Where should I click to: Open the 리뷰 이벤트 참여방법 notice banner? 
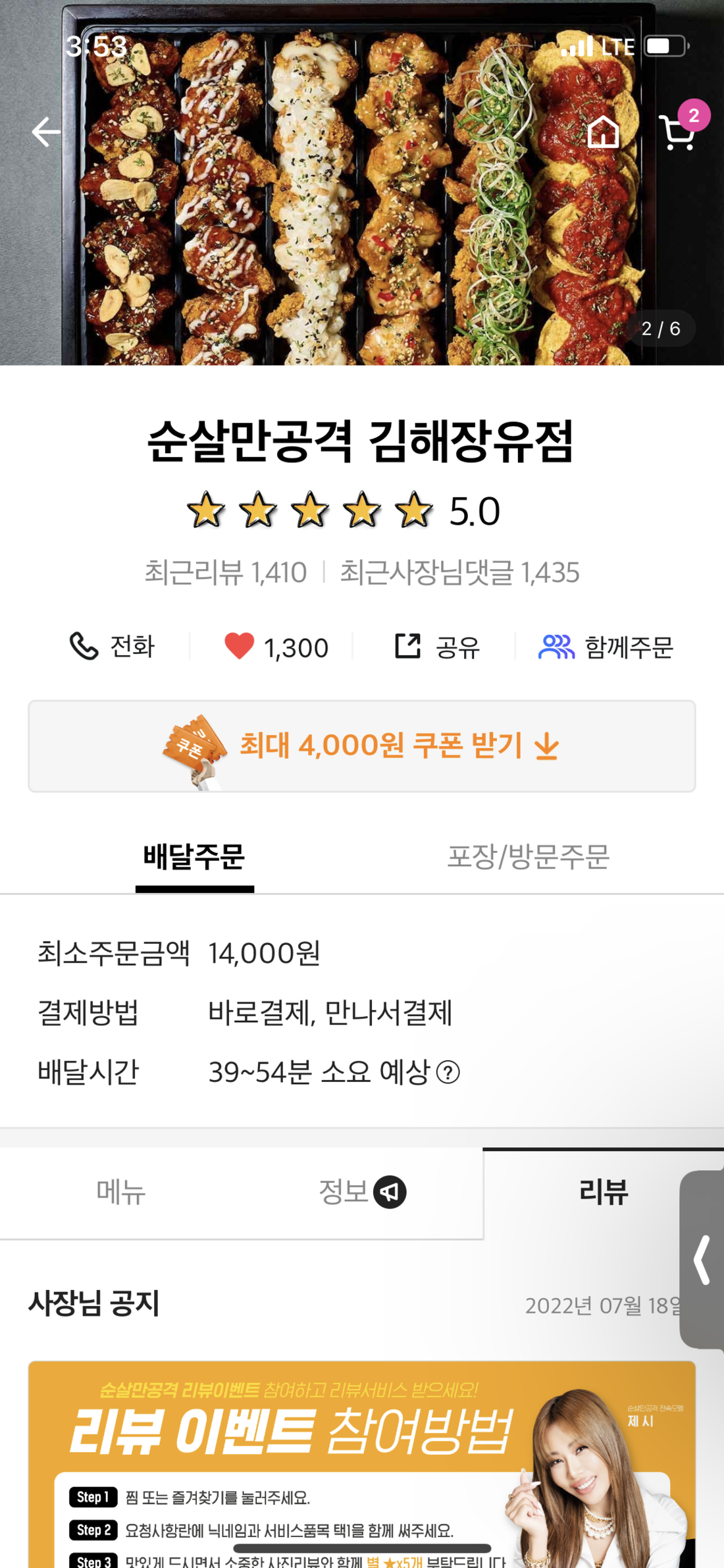pyautogui.click(x=362, y=1462)
